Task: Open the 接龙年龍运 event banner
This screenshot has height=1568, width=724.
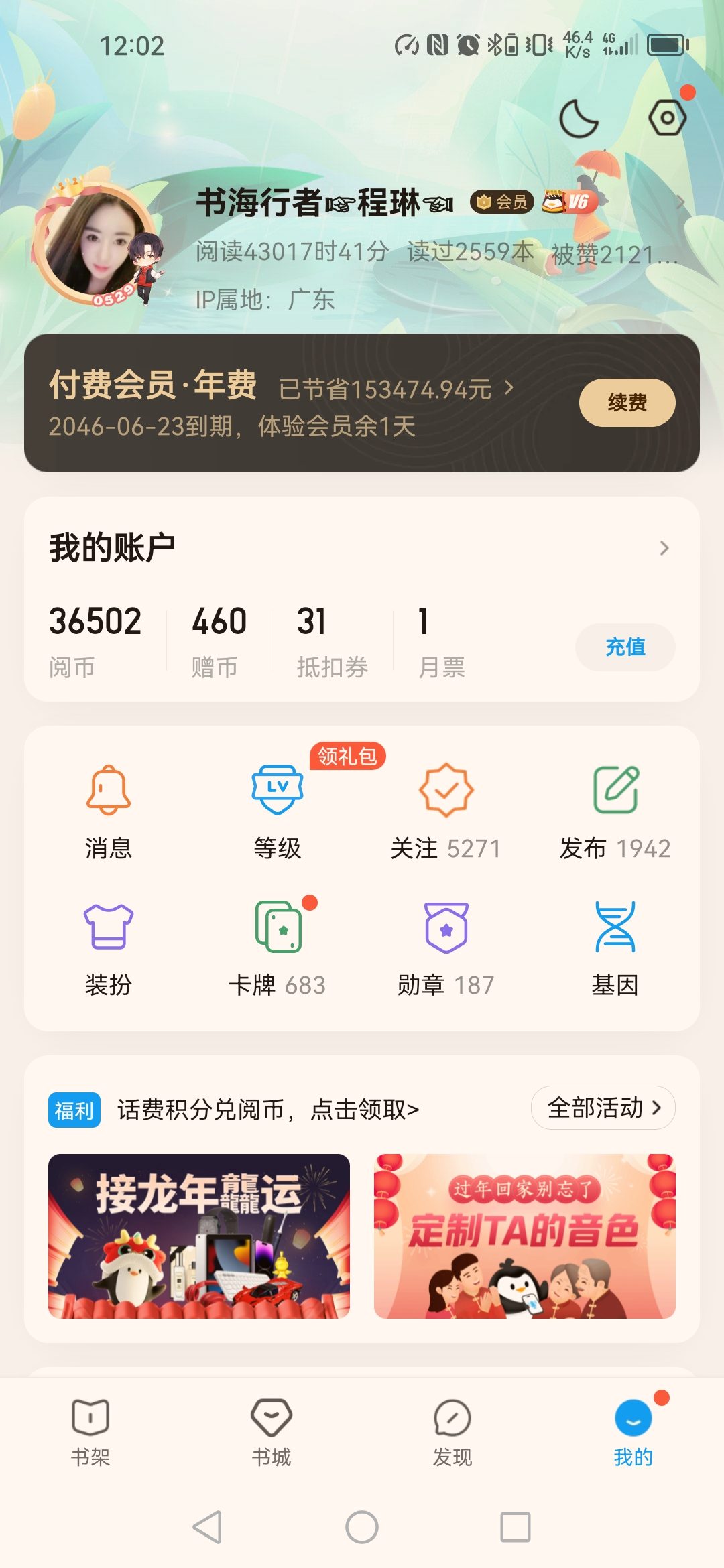Action: tap(199, 1236)
